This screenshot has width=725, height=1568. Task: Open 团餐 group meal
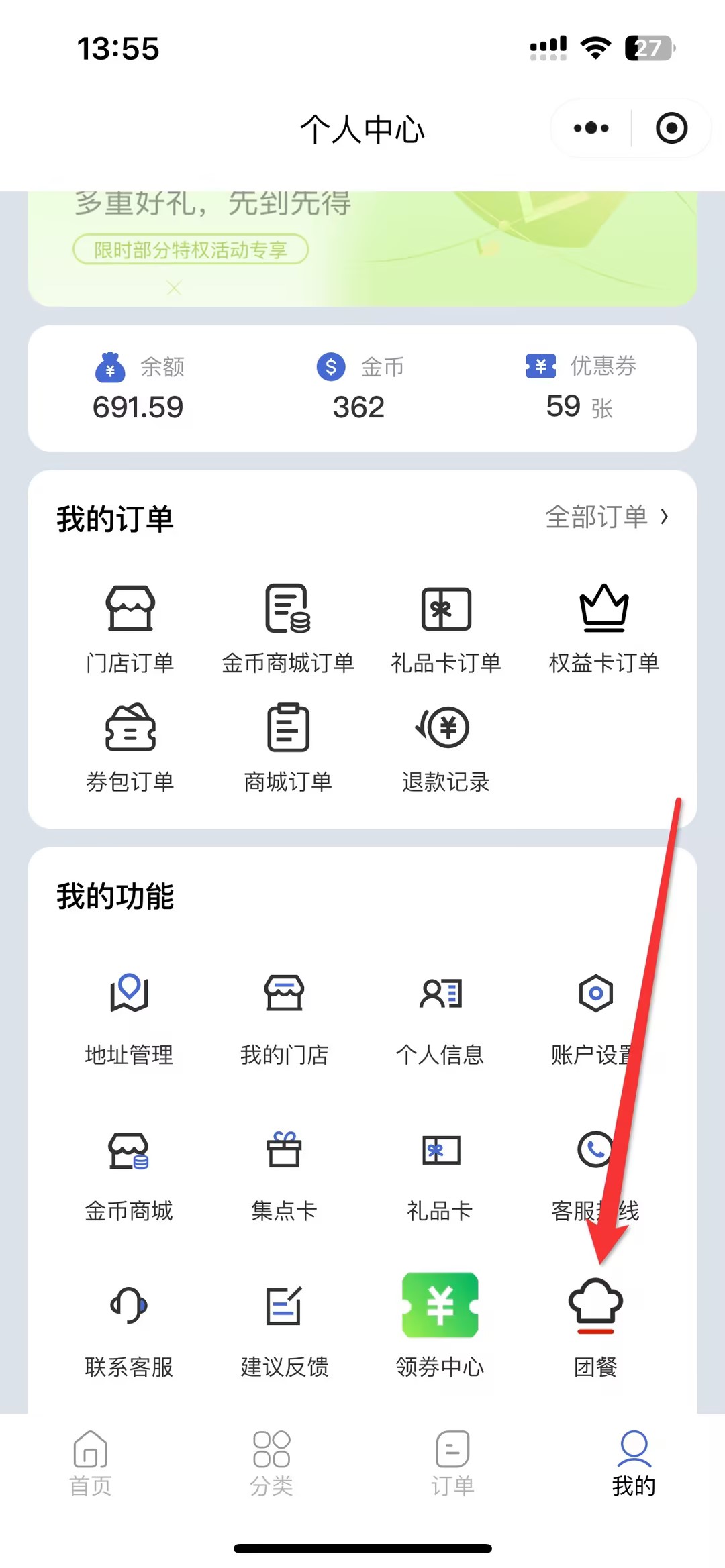point(595,1325)
